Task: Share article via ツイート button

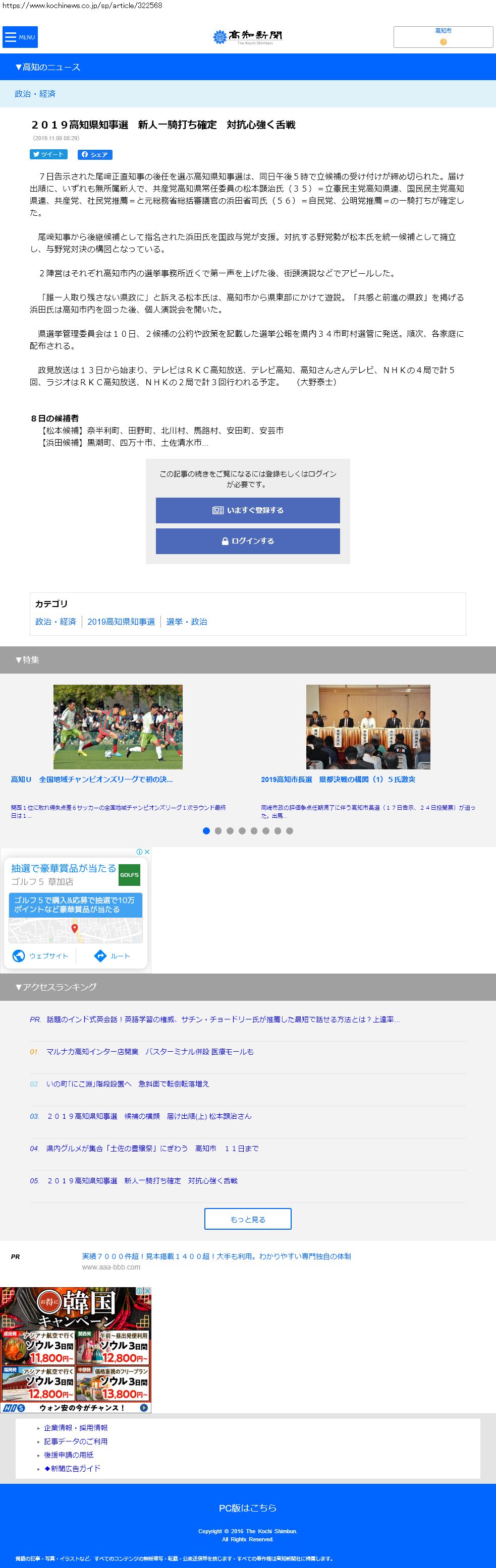Action: [48, 155]
